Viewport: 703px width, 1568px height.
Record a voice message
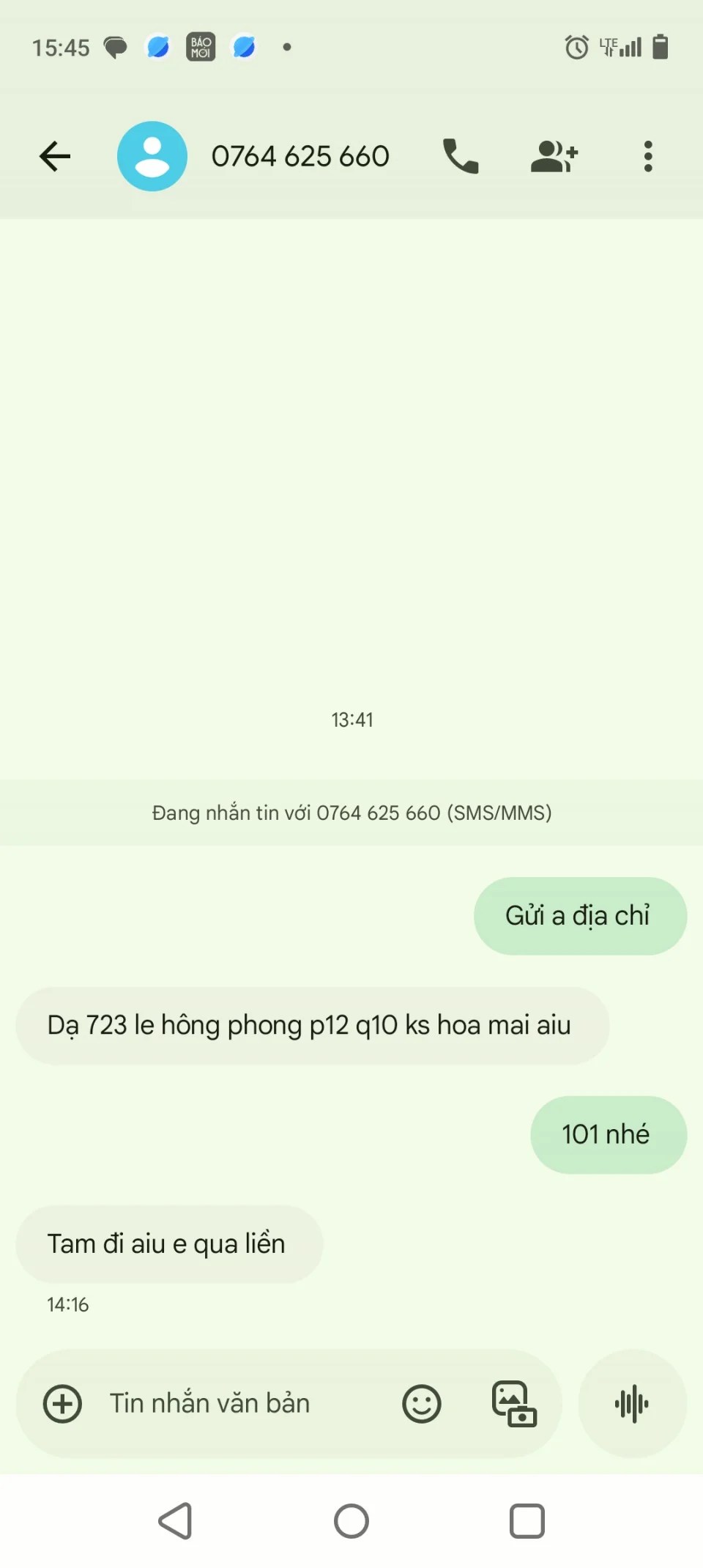632,1404
